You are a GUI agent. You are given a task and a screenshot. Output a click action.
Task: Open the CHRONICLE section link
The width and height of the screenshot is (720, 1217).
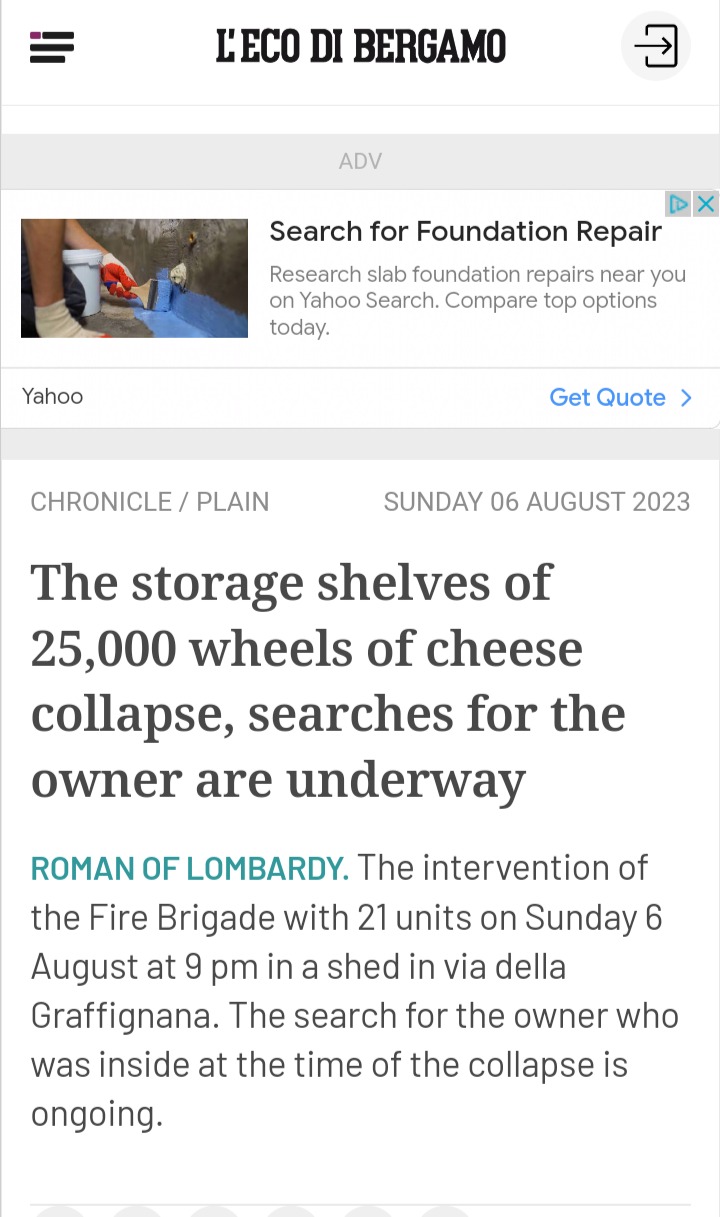point(101,502)
